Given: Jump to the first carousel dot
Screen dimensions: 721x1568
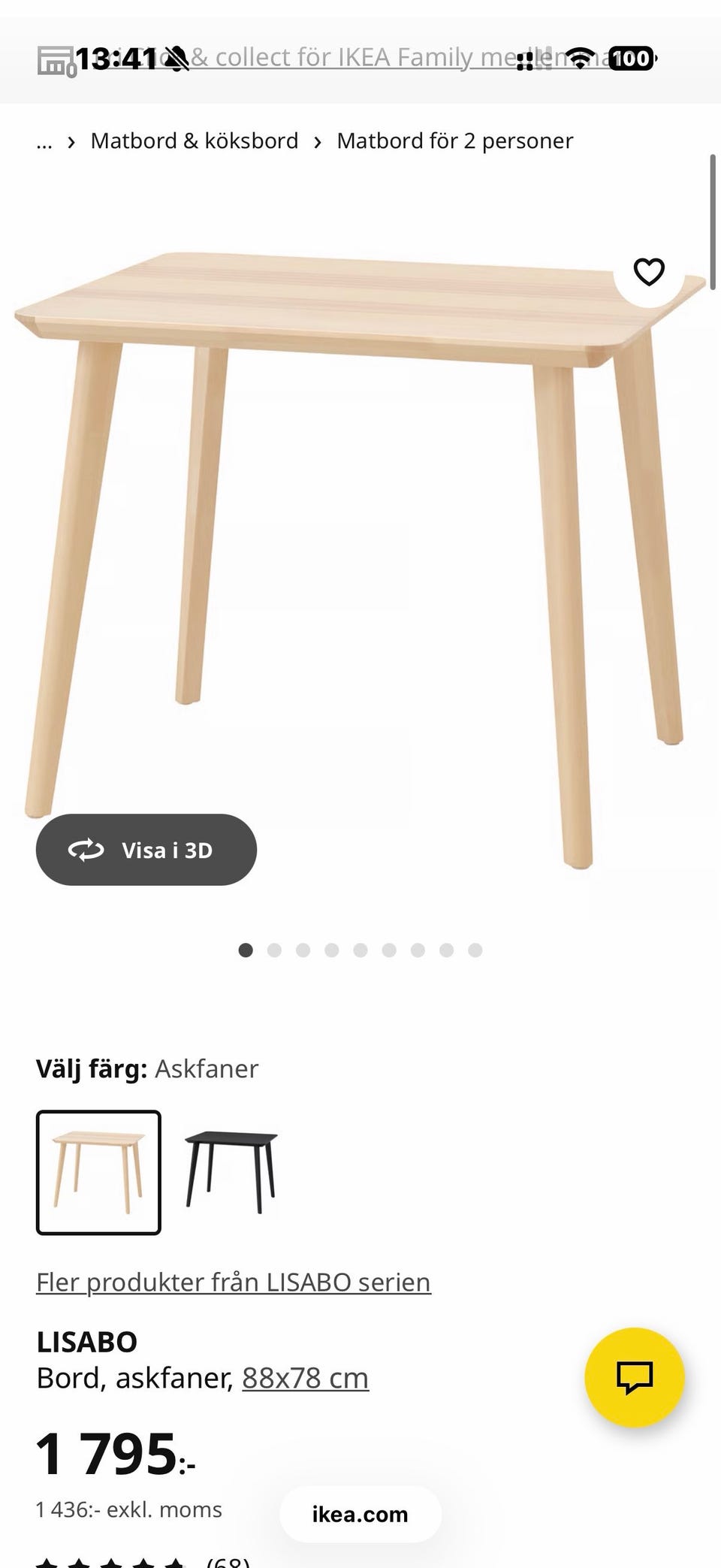Looking at the screenshot, I should click(x=246, y=950).
